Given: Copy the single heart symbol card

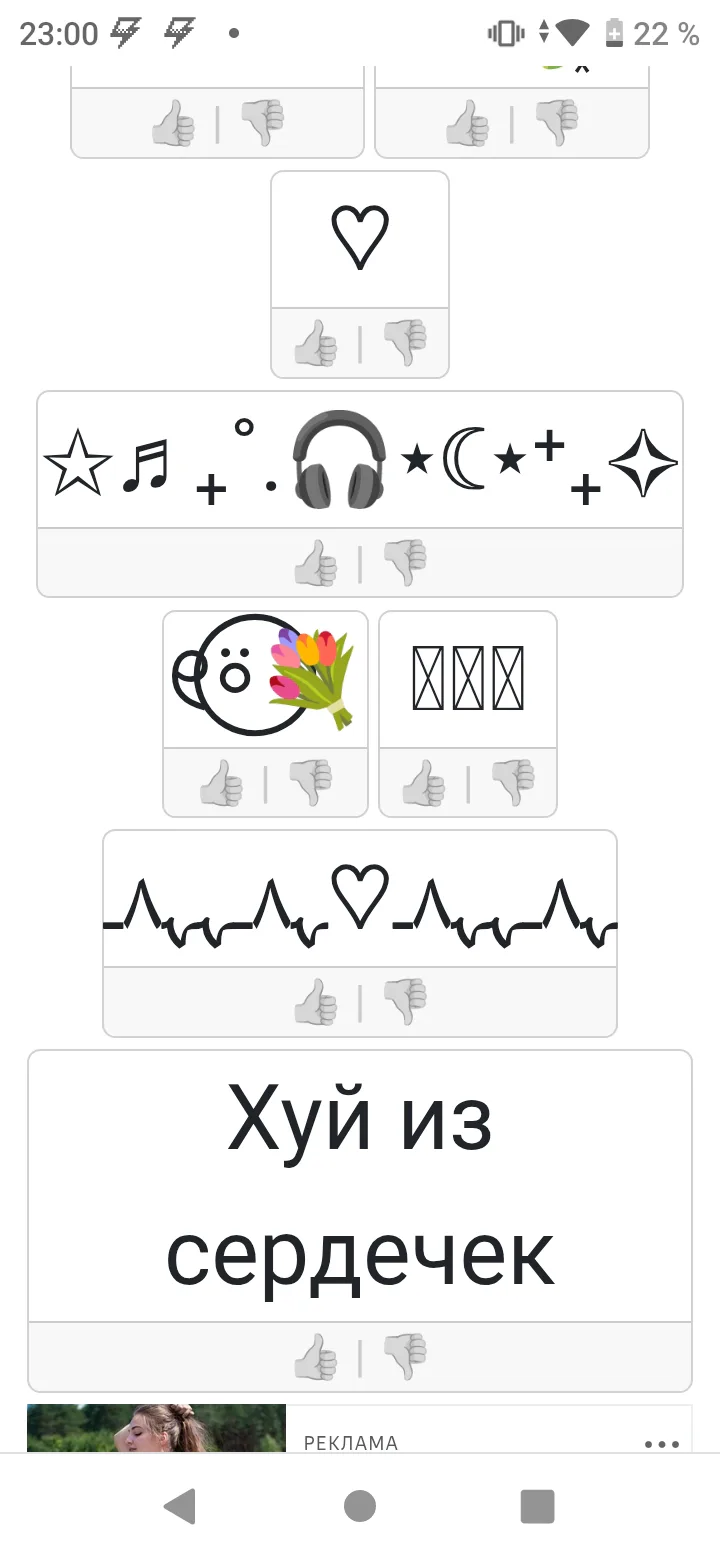Looking at the screenshot, I should pos(360,240).
